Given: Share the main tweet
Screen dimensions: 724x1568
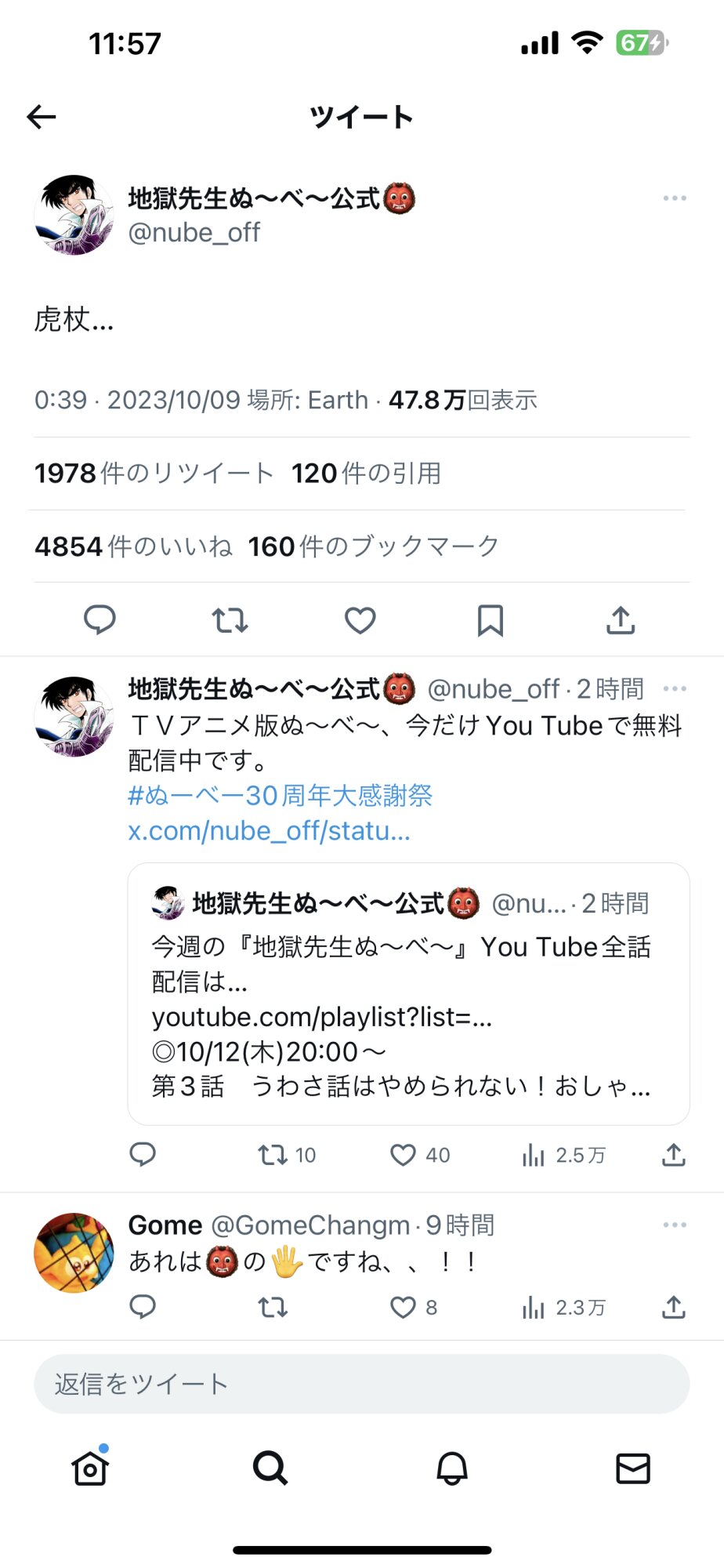Looking at the screenshot, I should click(x=621, y=620).
